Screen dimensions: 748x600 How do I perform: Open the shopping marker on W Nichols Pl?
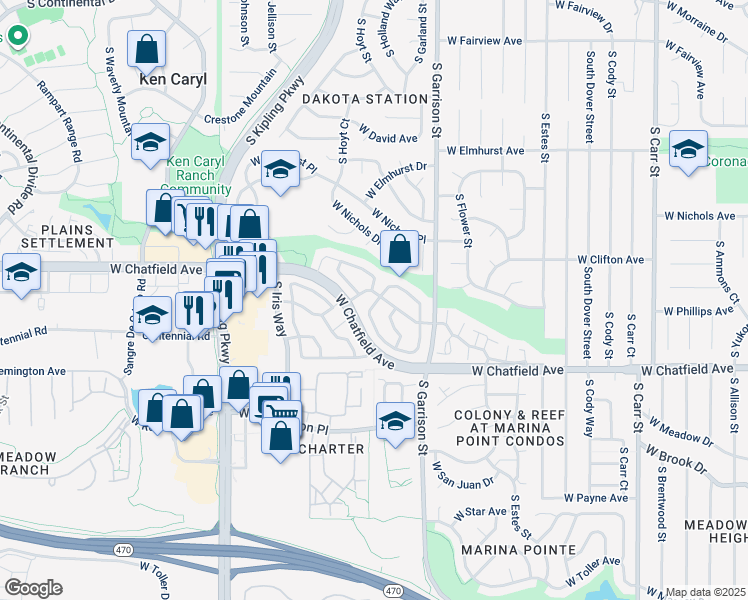pos(400,250)
